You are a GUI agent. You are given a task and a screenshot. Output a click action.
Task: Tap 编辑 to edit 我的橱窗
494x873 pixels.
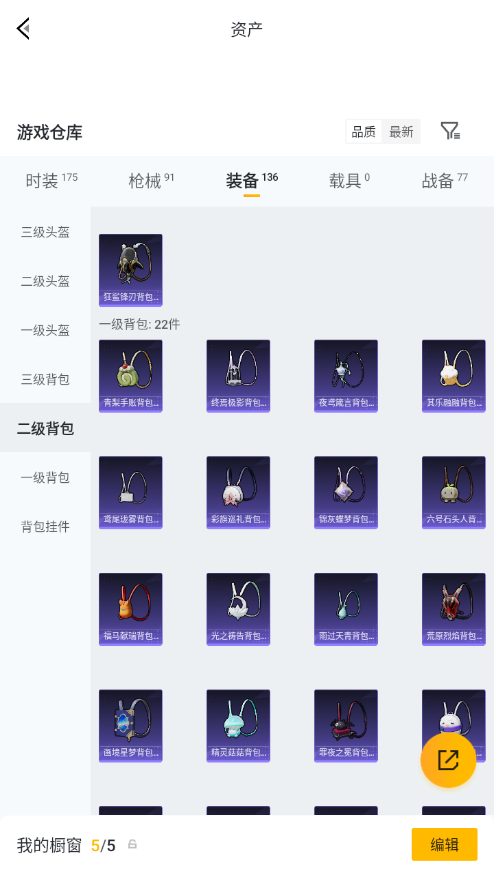(x=444, y=844)
